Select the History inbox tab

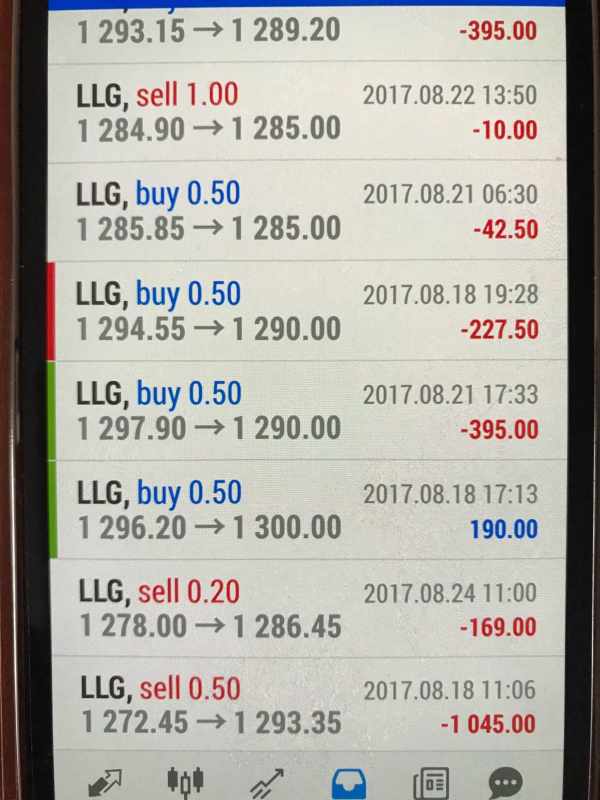[x=349, y=781]
